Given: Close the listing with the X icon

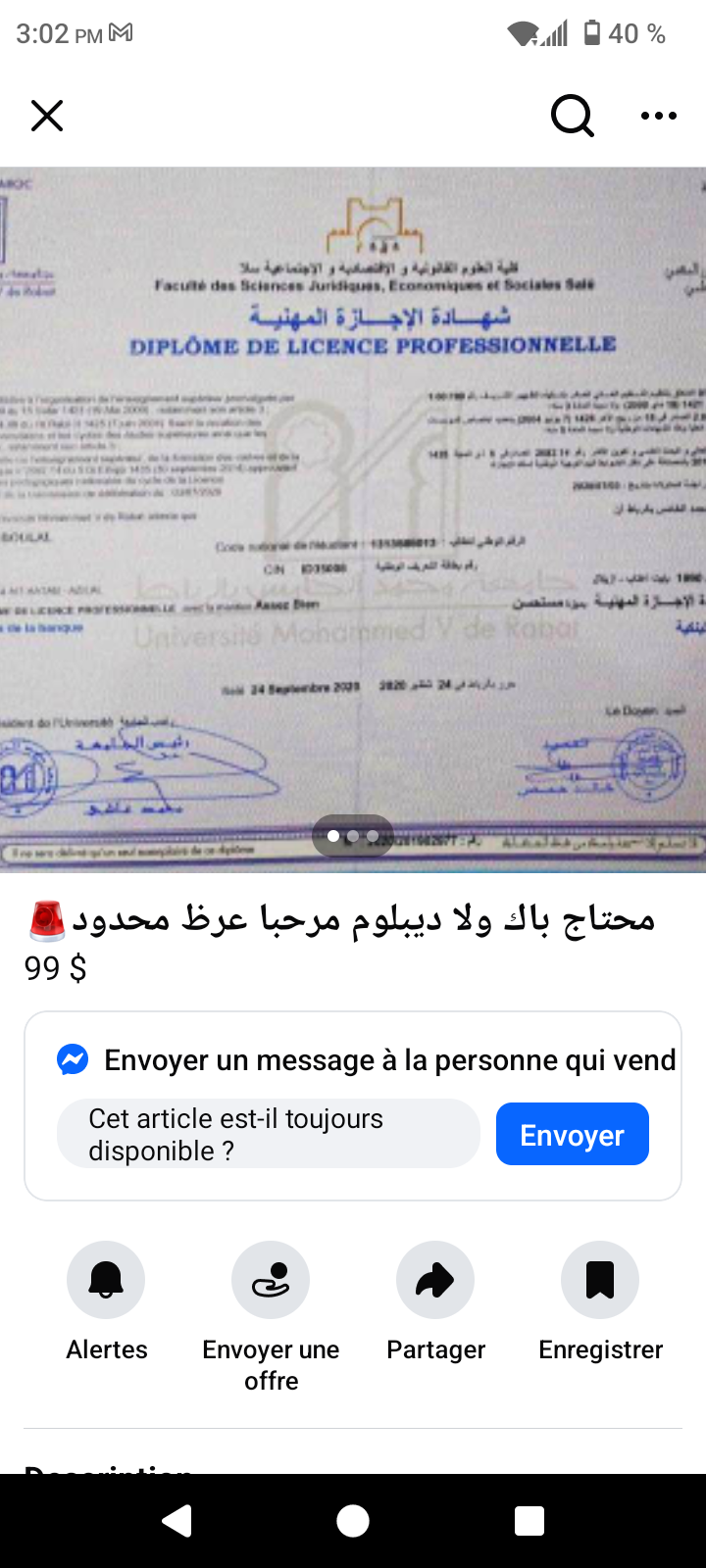Looking at the screenshot, I should [47, 116].
